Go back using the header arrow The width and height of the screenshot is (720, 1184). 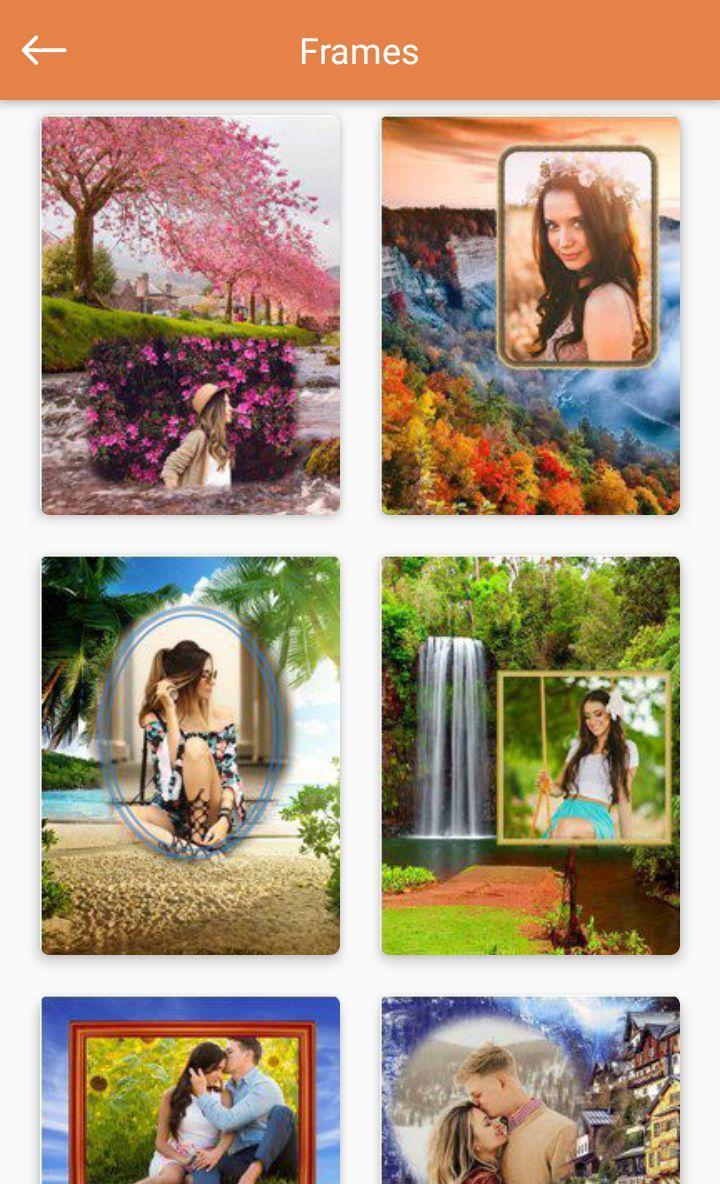tap(44, 51)
